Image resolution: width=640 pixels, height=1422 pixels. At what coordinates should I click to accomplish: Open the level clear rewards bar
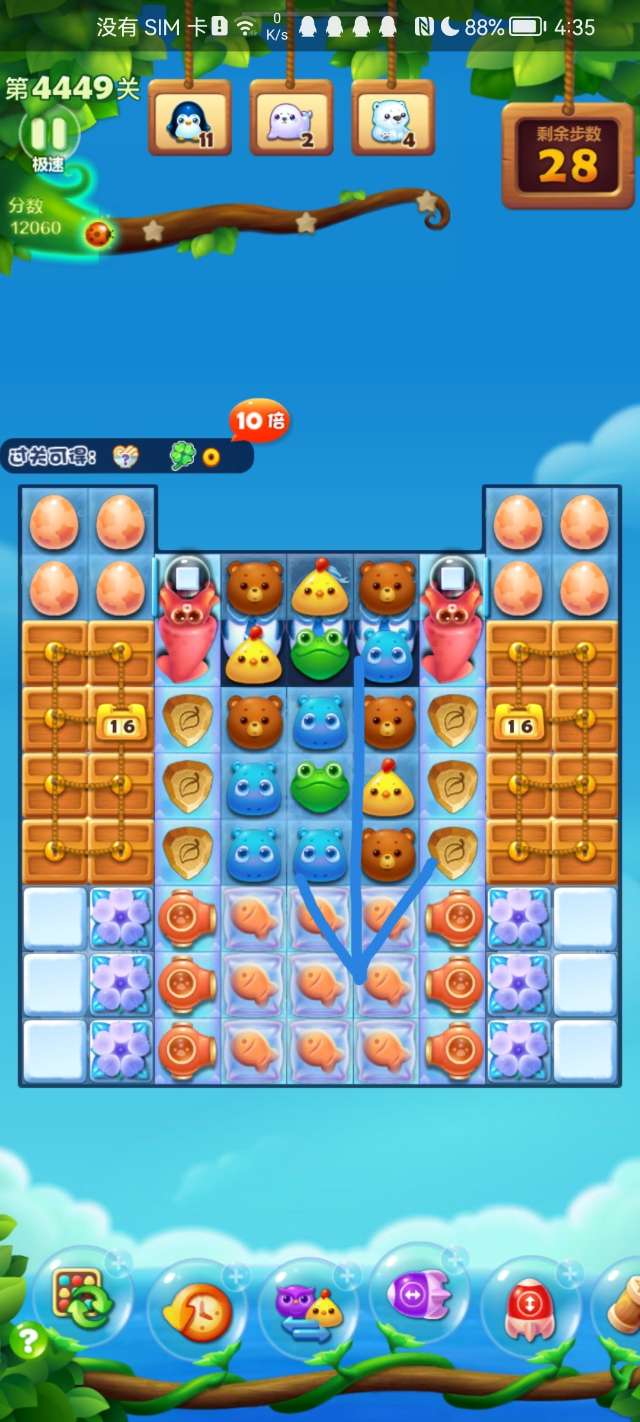click(x=125, y=457)
